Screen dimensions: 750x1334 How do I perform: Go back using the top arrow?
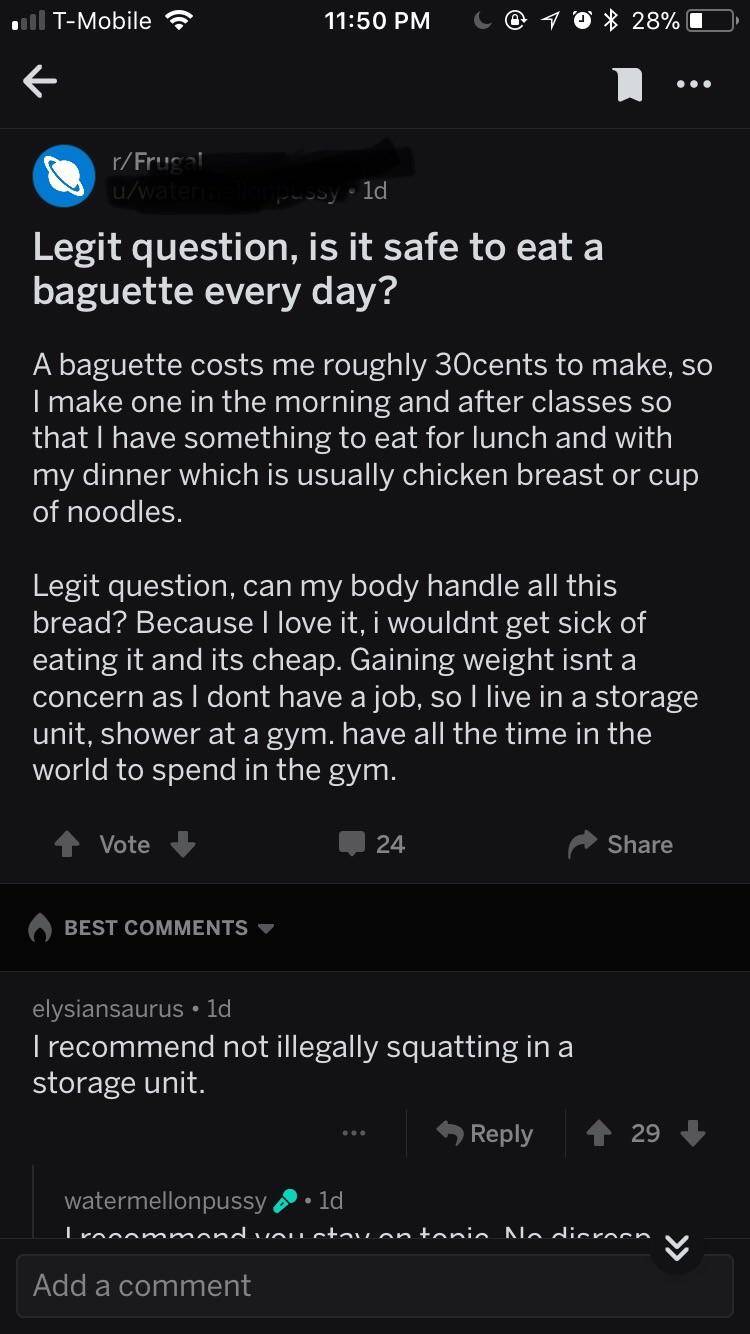click(x=40, y=83)
